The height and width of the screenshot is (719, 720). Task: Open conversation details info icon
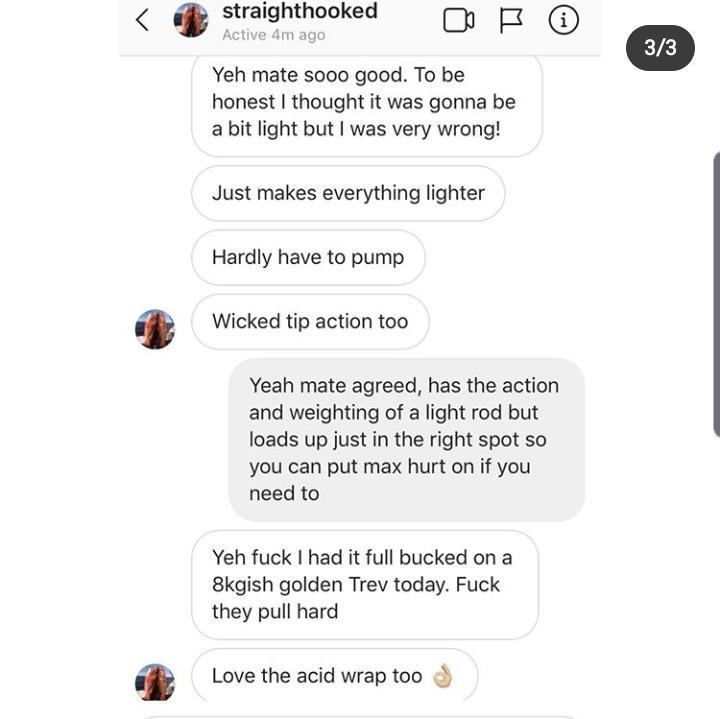(563, 20)
